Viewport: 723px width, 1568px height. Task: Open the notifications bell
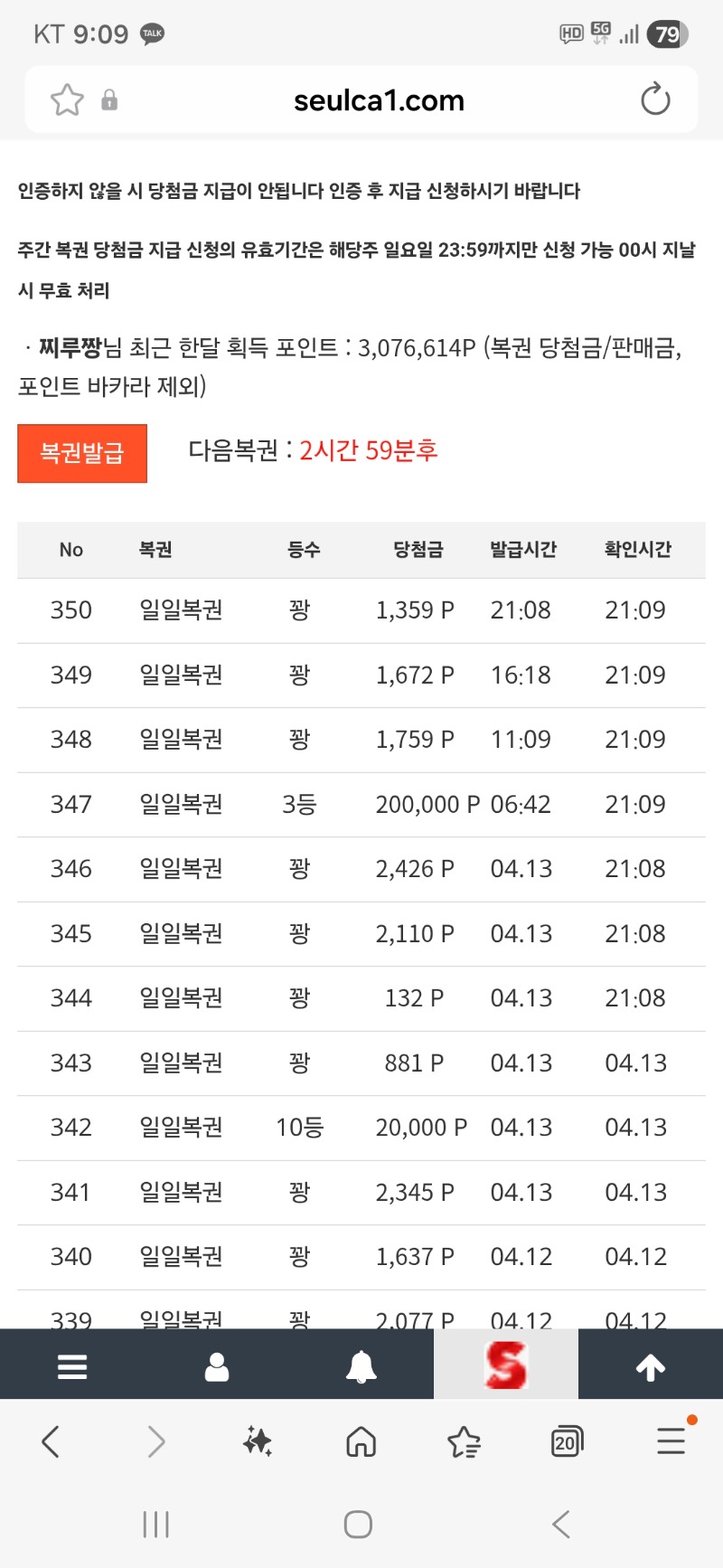361,1366
